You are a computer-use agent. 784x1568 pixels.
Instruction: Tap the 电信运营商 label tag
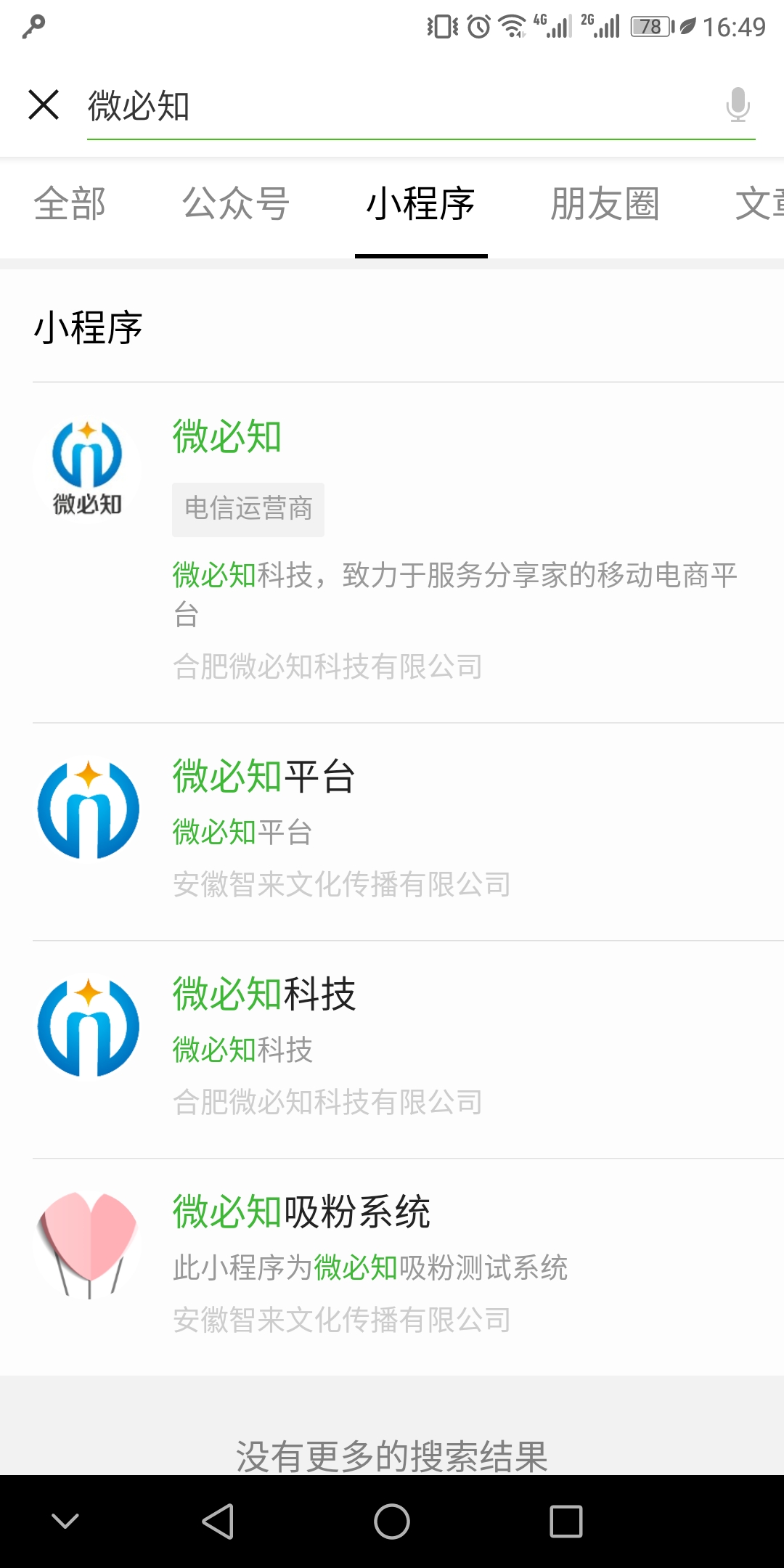(248, 509)
